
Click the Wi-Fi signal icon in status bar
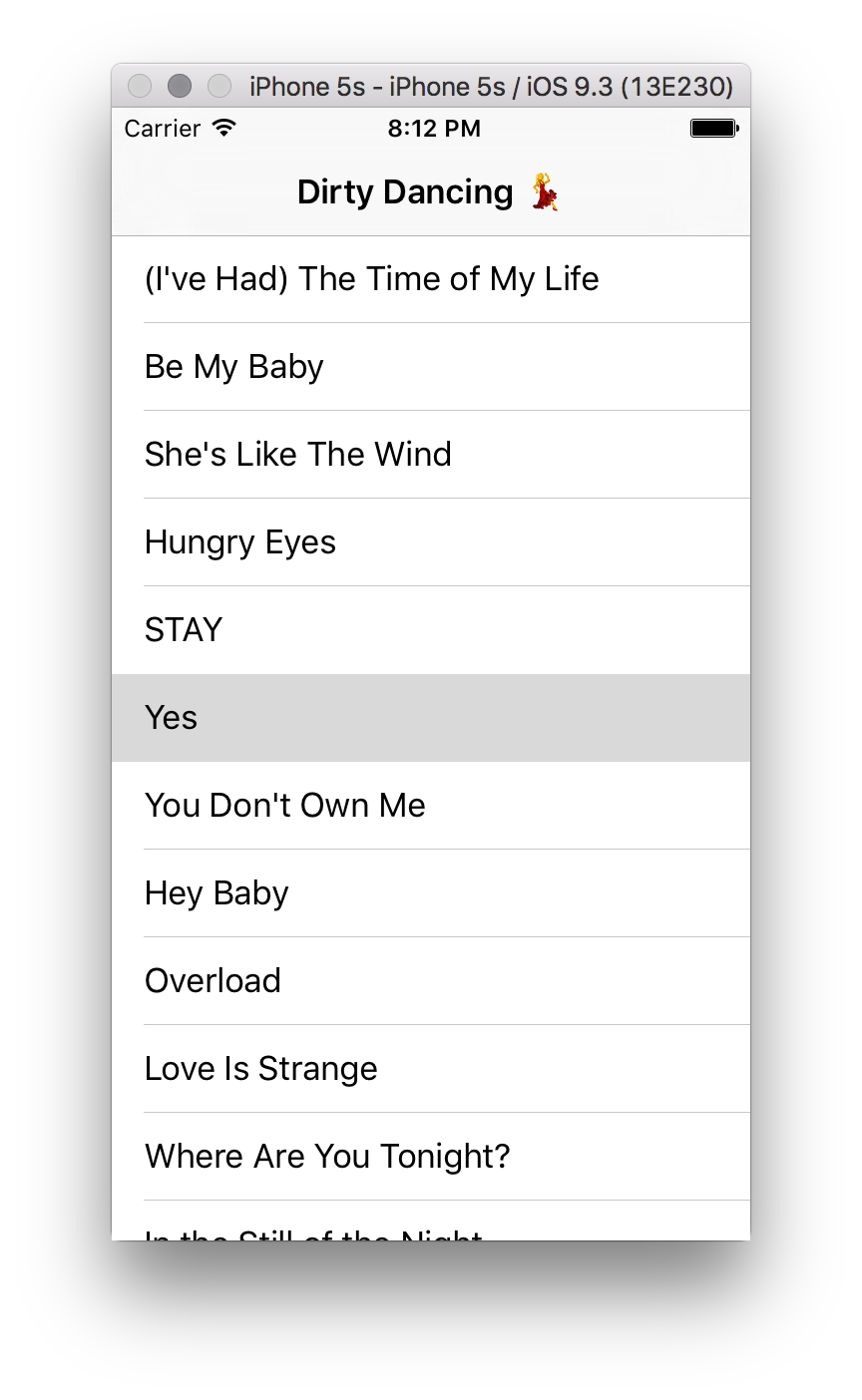224,128
